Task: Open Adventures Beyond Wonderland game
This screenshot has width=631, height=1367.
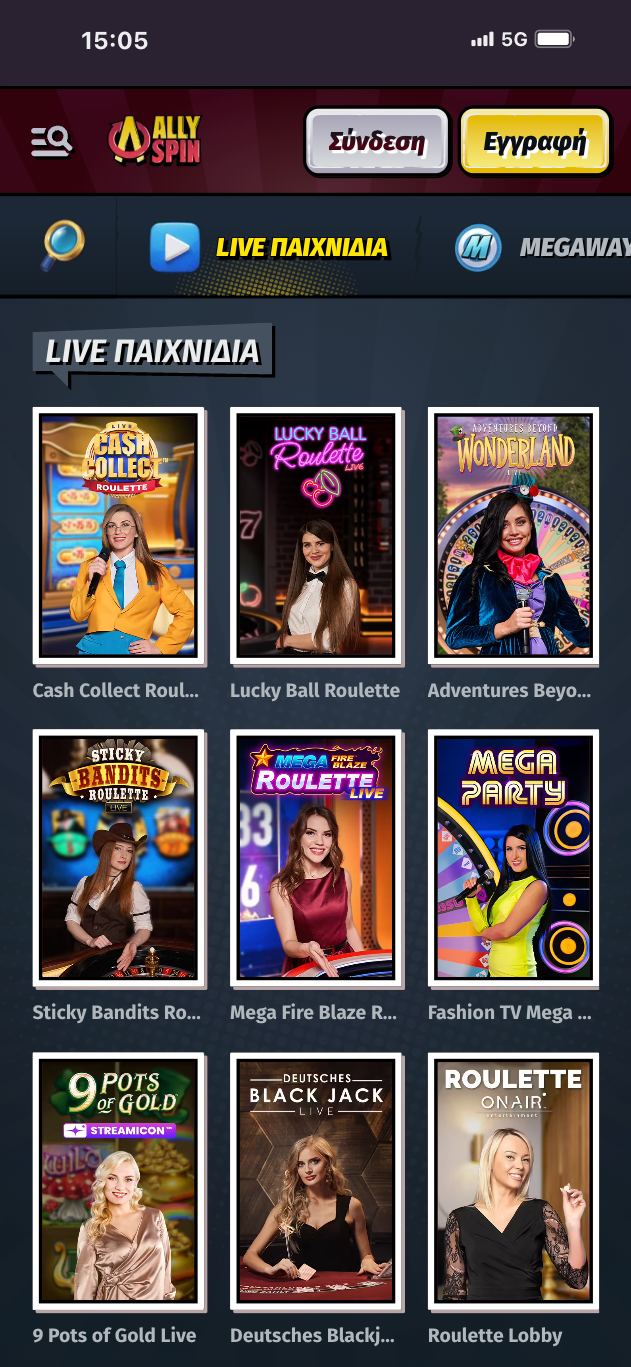Action: pos(513,535)
